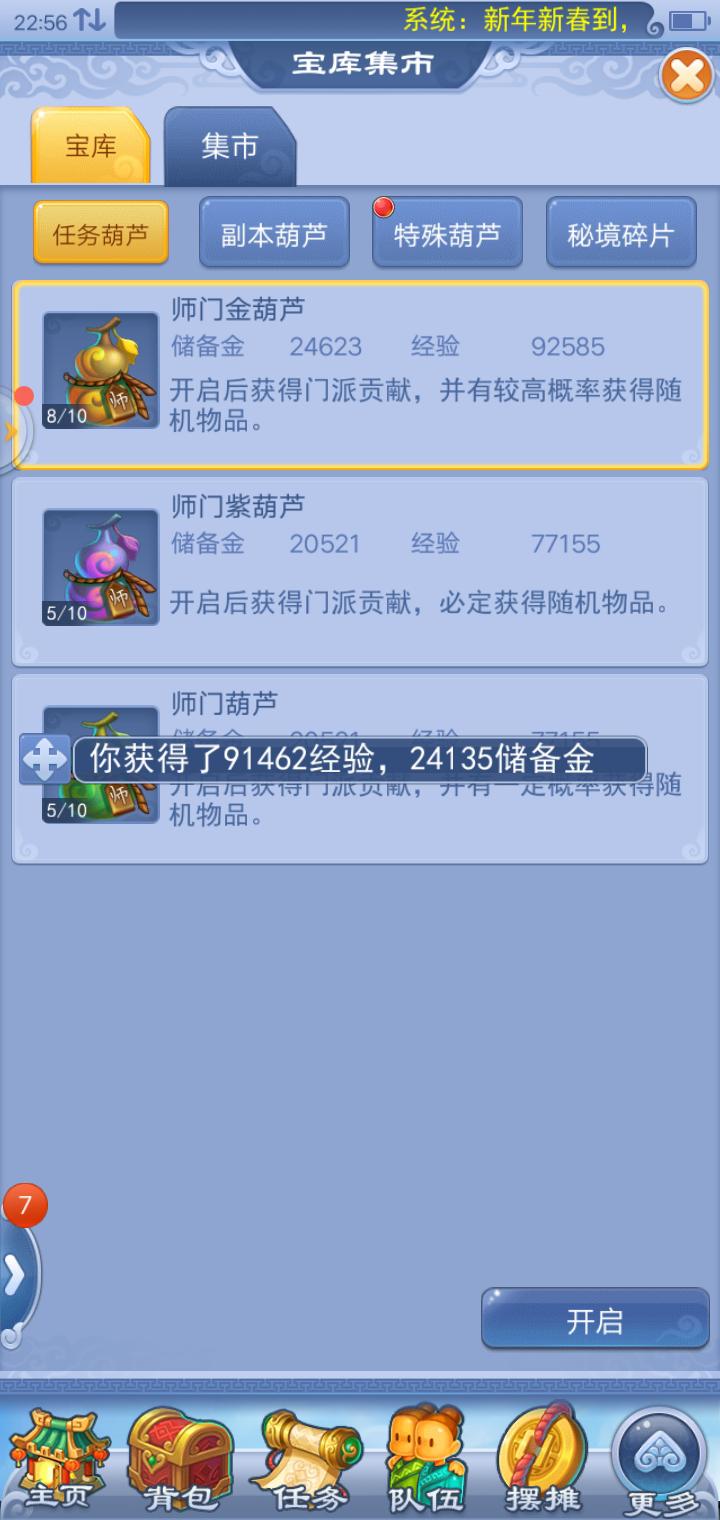Screen dimensions: 720x1520
Task: Close the 宝库集市 window
Action: (x=687, y=76)
